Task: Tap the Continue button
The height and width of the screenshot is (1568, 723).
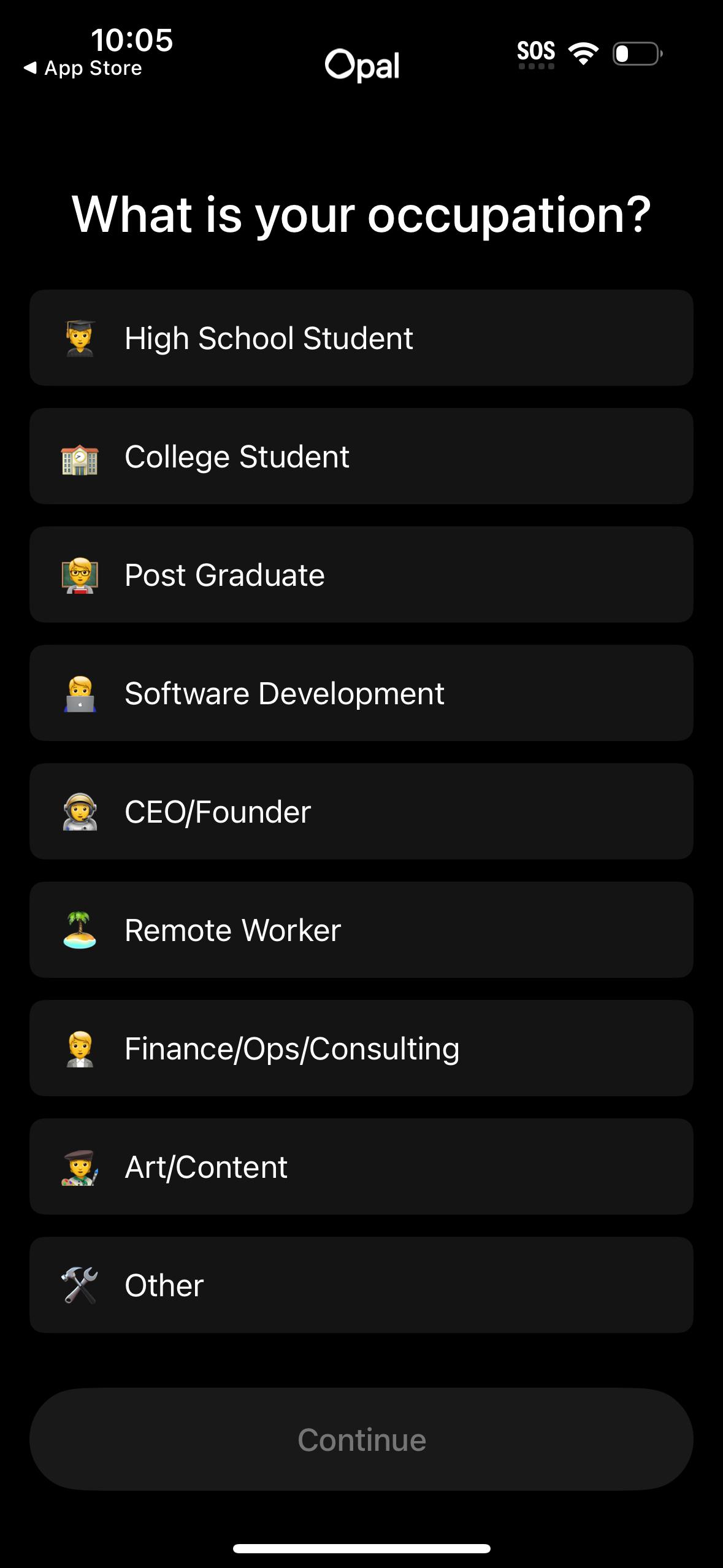Action: [x=361, y=1440]
